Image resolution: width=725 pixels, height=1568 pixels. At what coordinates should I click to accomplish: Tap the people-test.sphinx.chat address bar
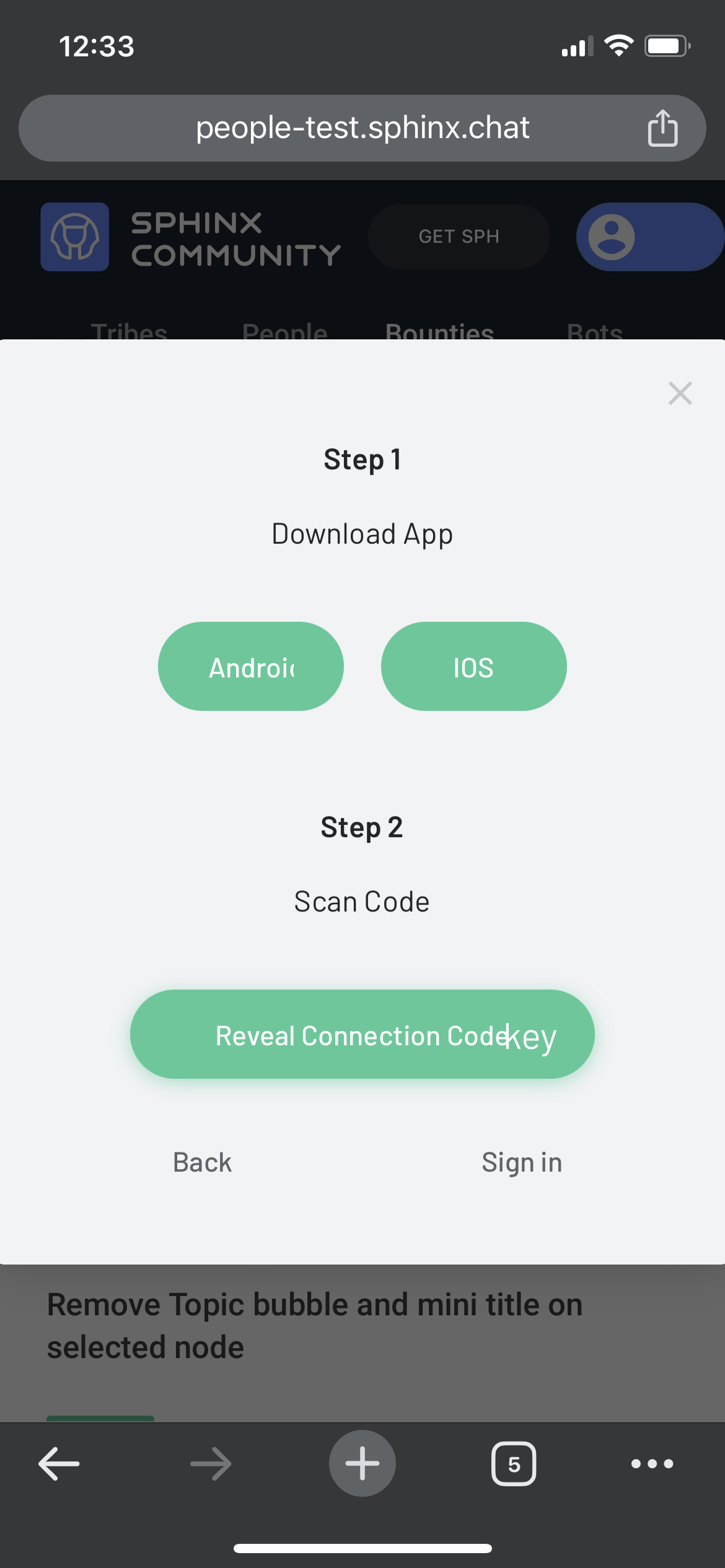[361, 128]
